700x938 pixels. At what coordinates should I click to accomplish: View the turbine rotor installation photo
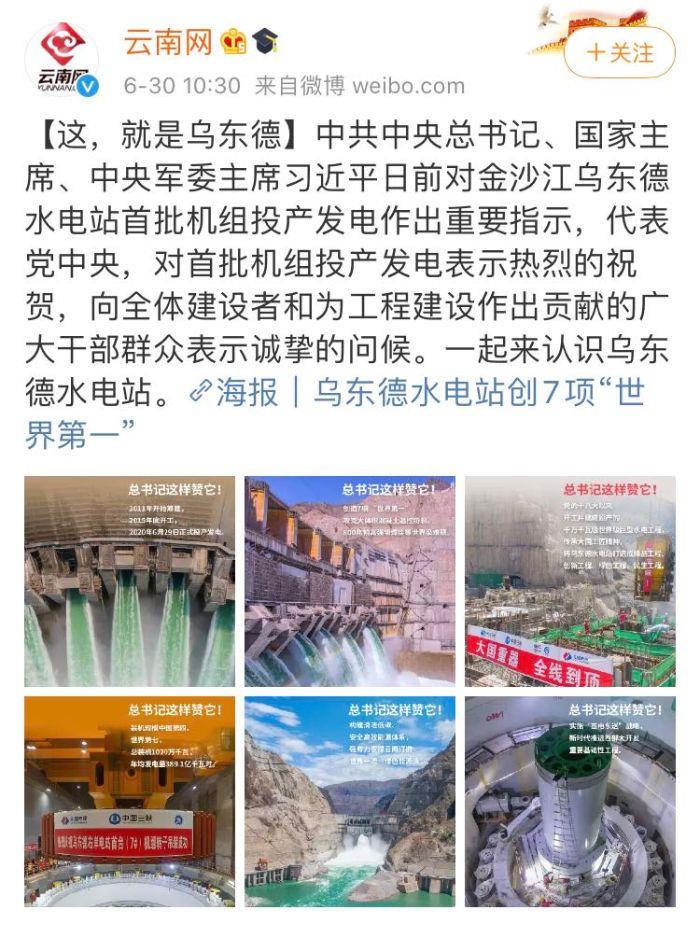(x=569, y=801)
